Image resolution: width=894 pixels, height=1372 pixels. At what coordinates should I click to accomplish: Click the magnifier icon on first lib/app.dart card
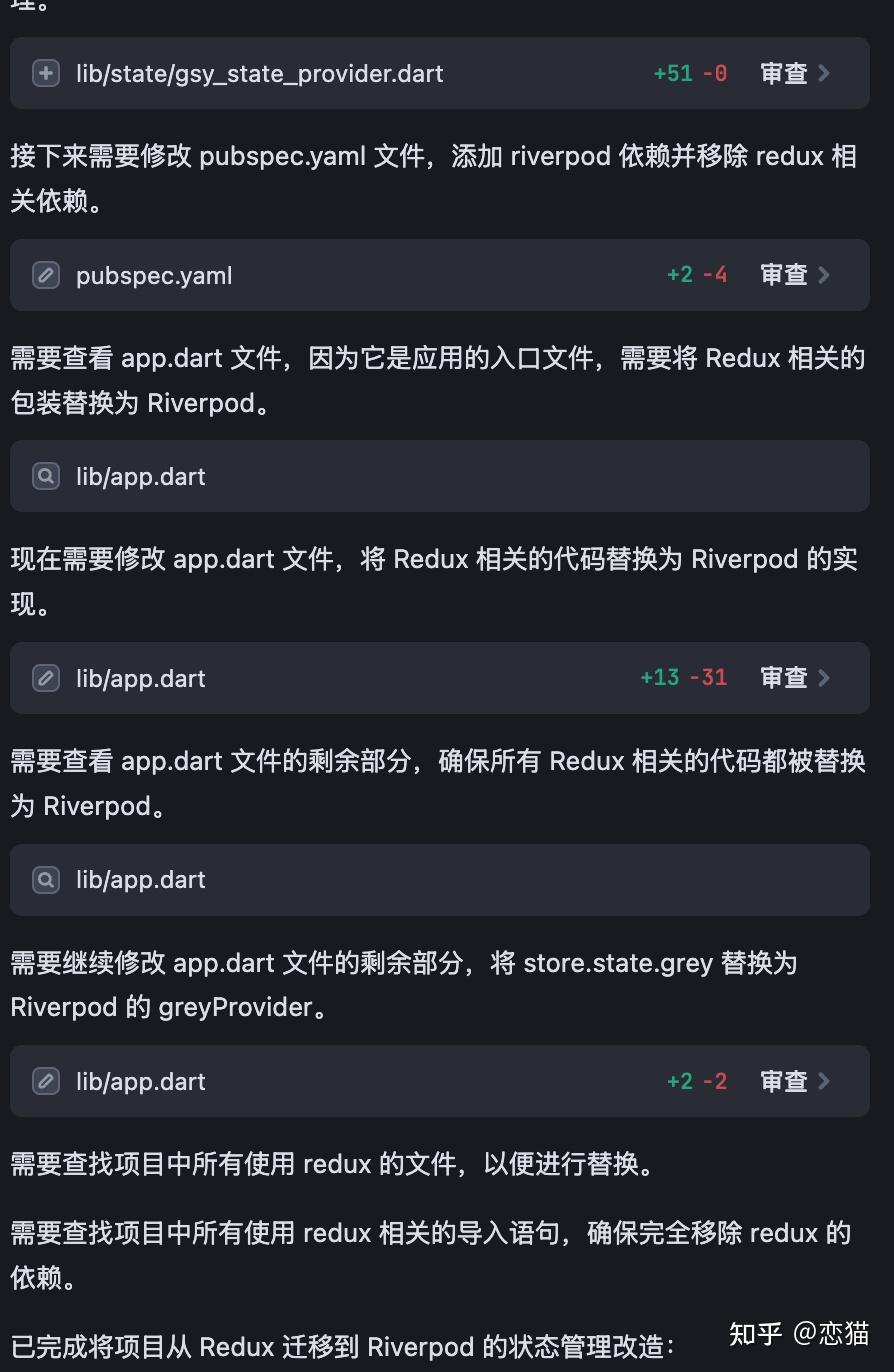point(46,476)
